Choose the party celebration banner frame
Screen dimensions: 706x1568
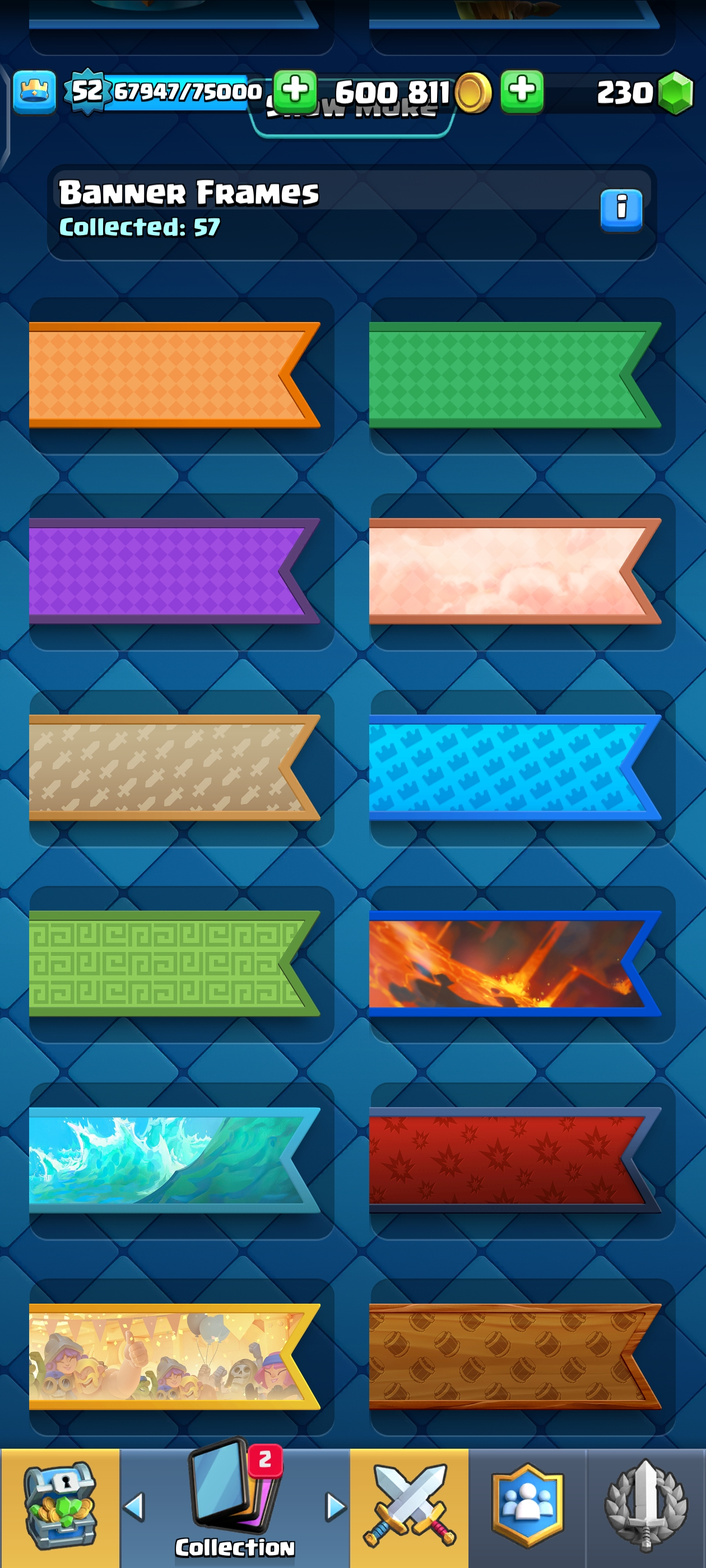[174, 1356]
